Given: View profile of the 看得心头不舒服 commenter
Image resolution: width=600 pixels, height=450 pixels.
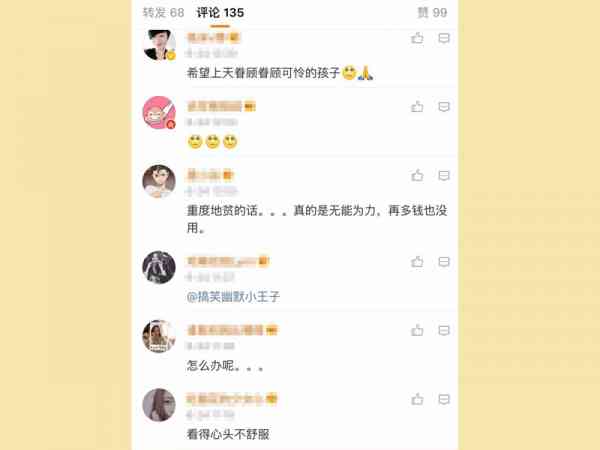Looking at the screenshot, I should click(159, 405).
